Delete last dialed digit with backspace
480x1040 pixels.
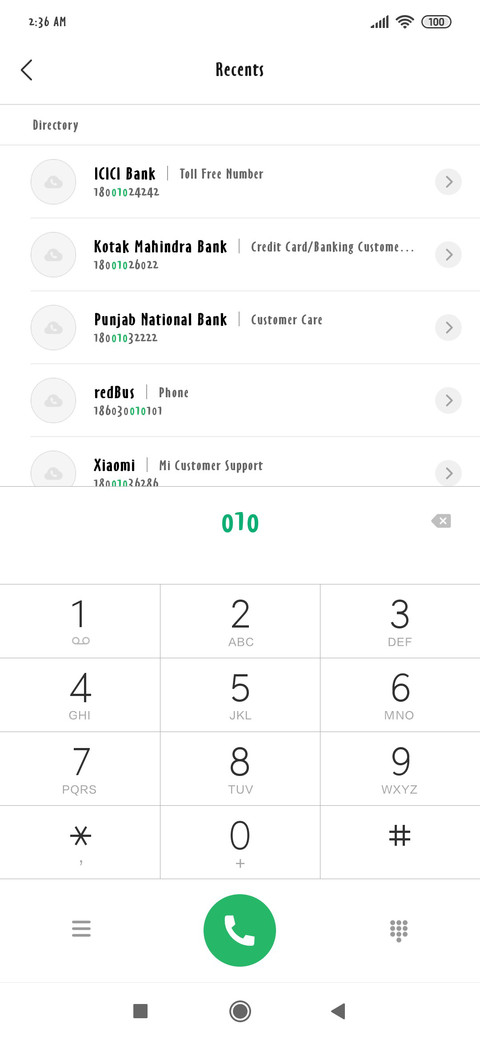pos(441,521)
